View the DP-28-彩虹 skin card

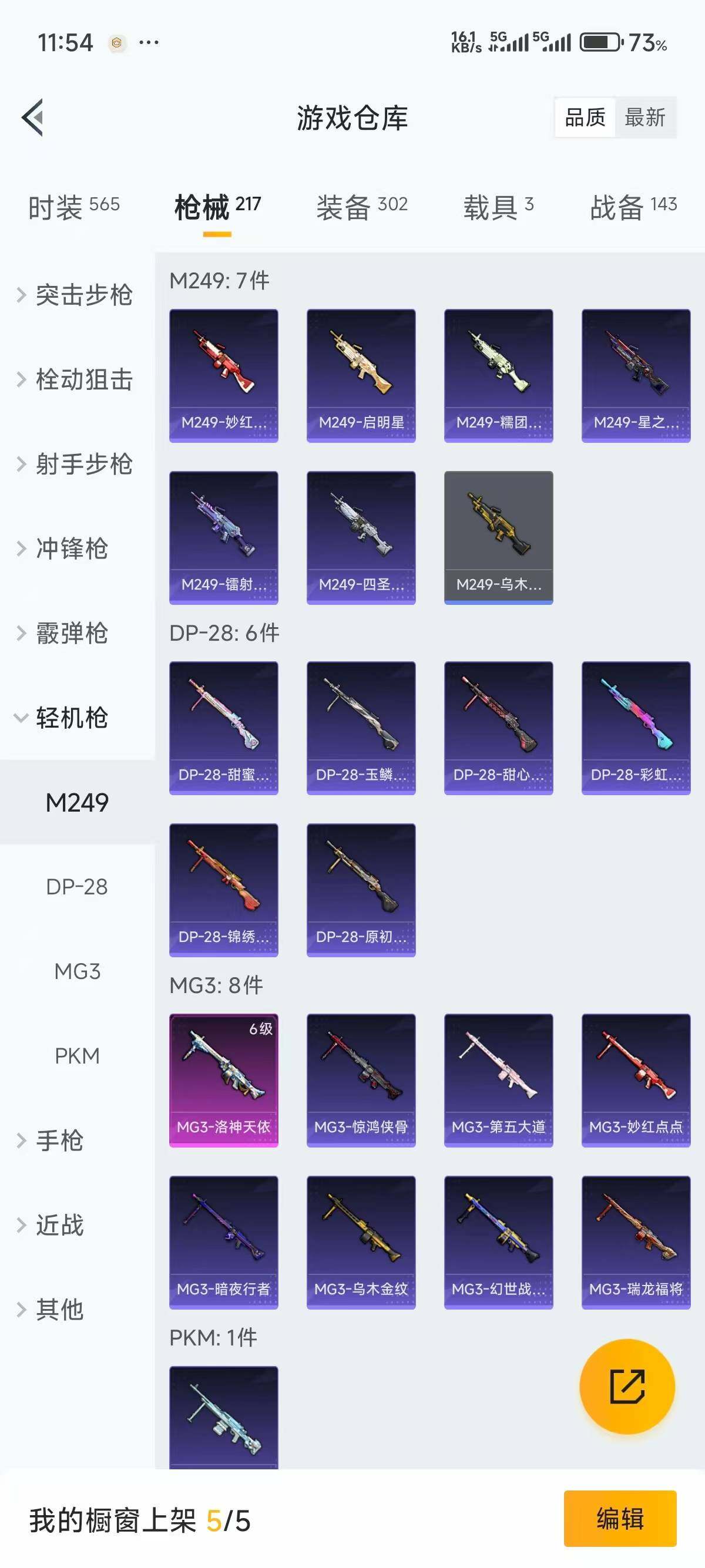(636, 726)
